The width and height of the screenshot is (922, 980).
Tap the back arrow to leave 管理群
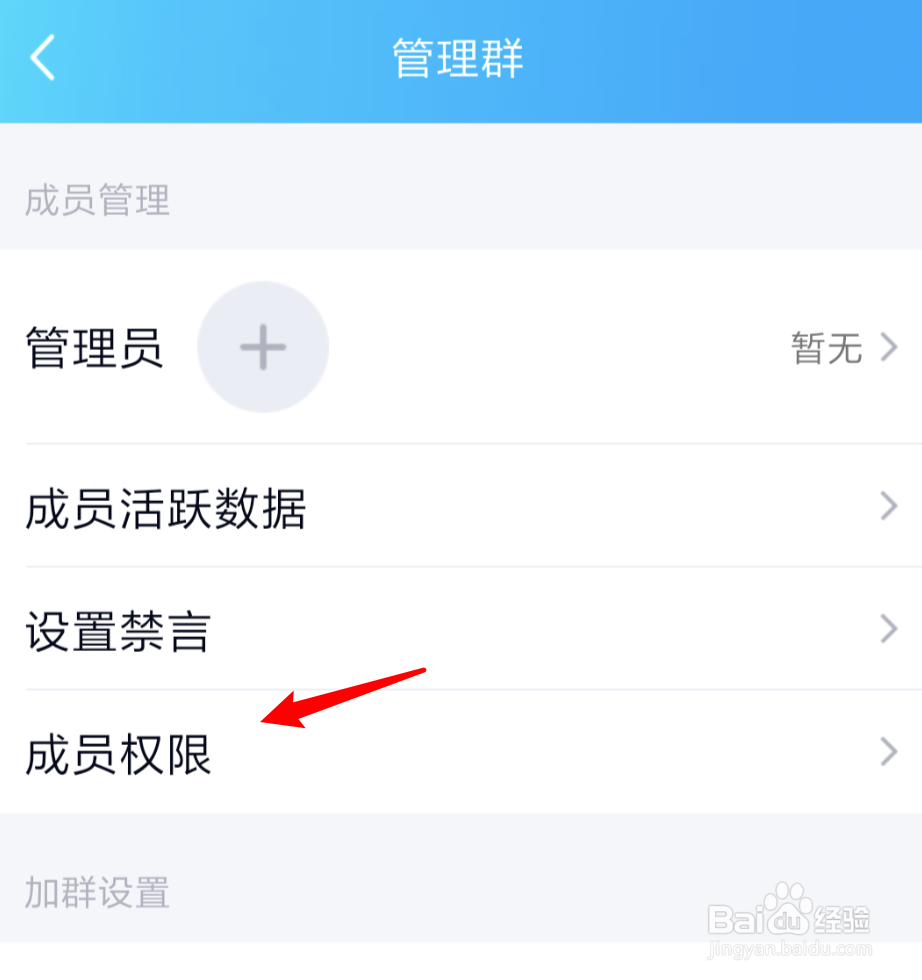pos(42,58)
